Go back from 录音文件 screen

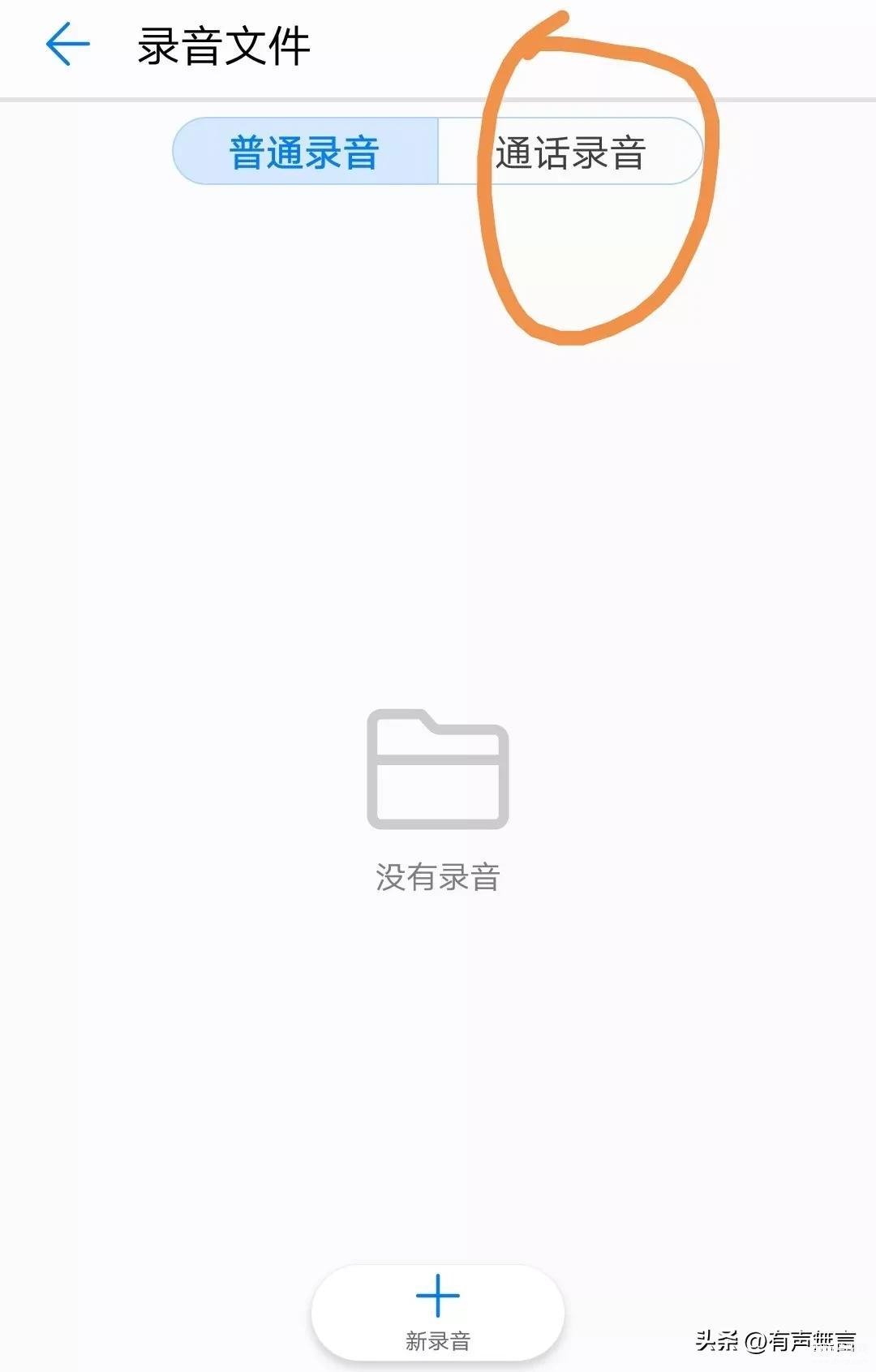click(x=67, y=44)
